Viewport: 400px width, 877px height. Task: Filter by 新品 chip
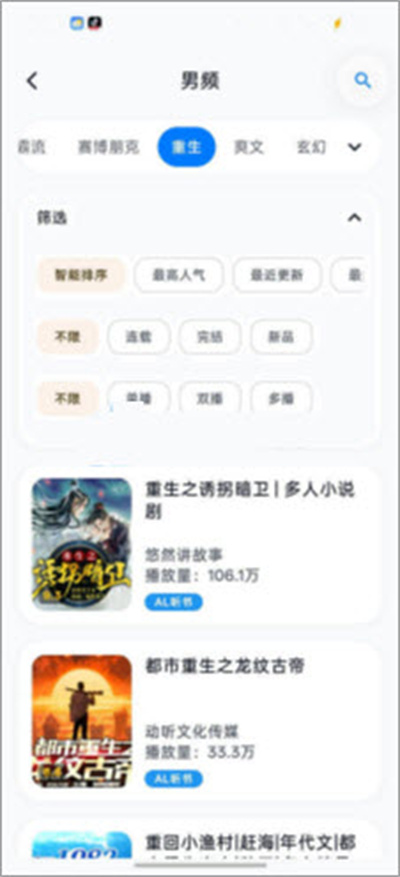[x=281, y=337]
